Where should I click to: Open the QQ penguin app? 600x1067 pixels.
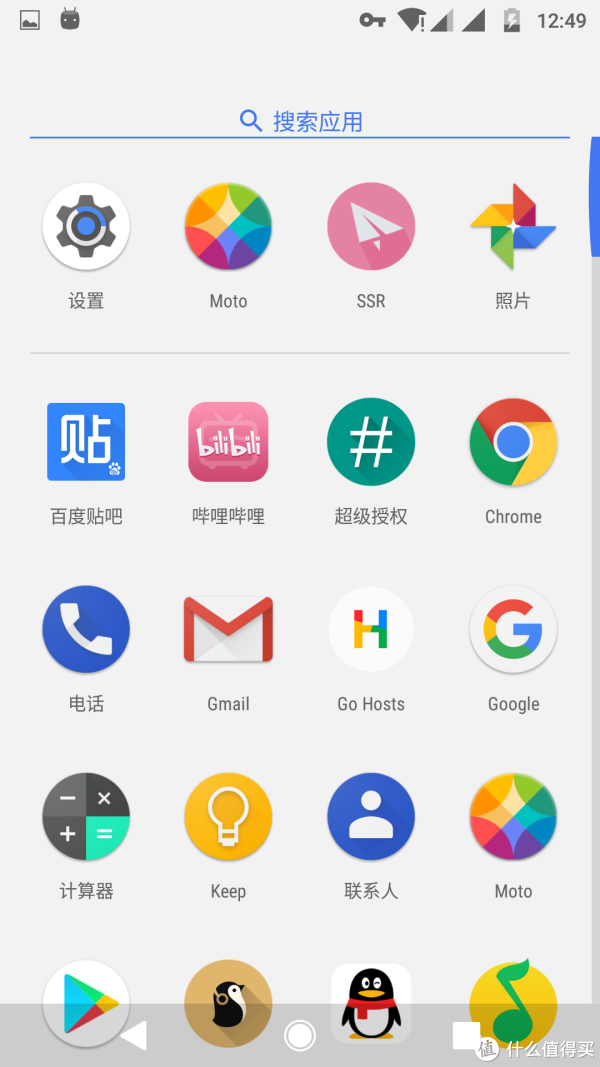coord(371,985)
